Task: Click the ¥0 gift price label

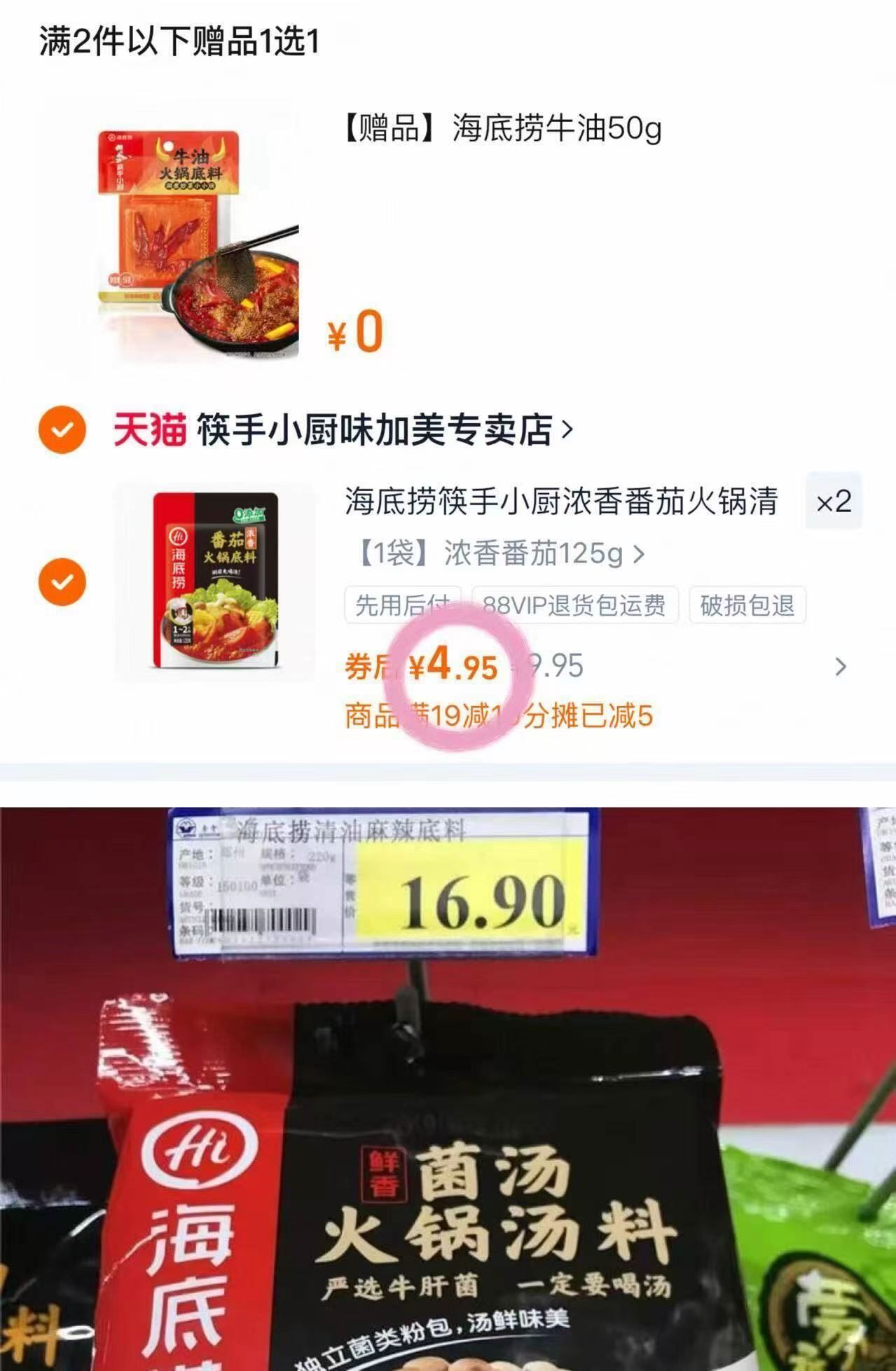Action: point(356,335)
